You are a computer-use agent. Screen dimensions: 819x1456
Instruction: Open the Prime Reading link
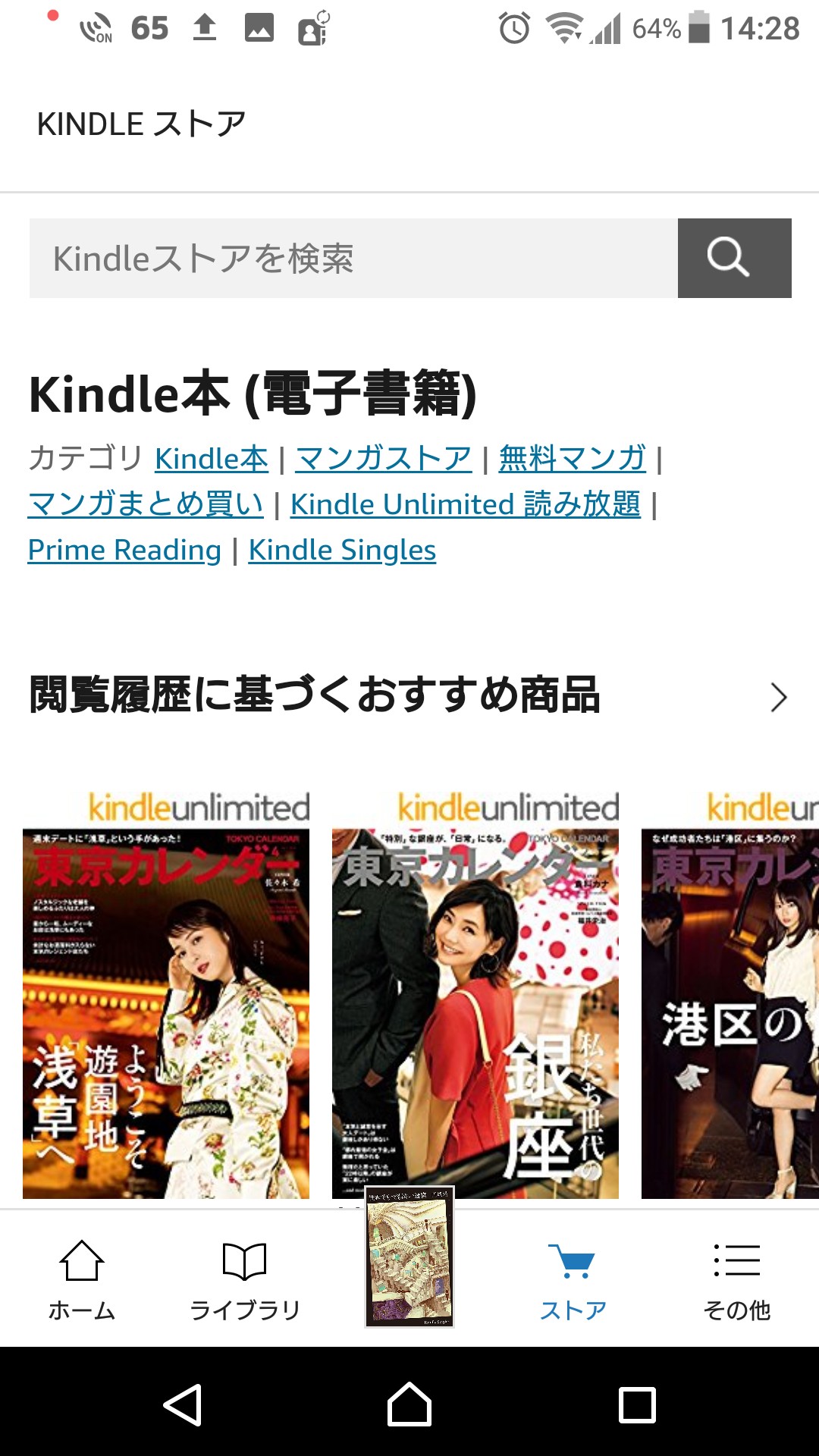(124, 550)
